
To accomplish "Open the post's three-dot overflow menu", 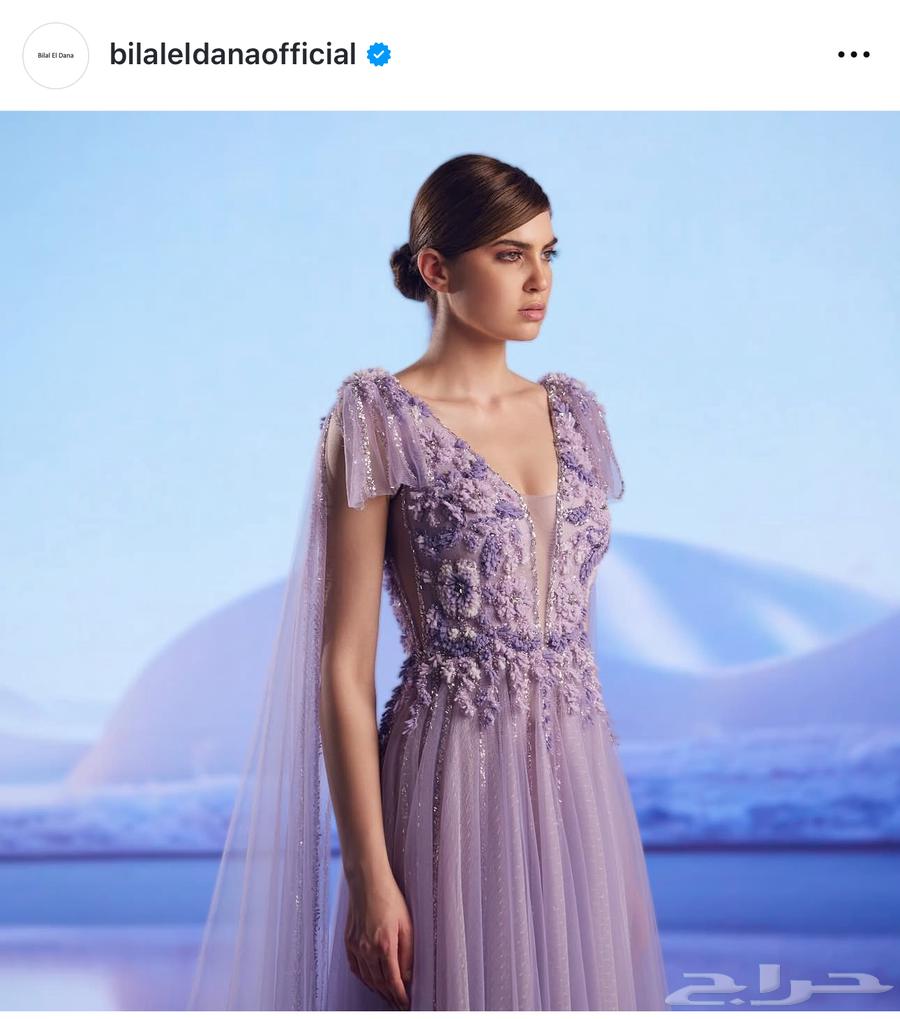I will [853, 55].
